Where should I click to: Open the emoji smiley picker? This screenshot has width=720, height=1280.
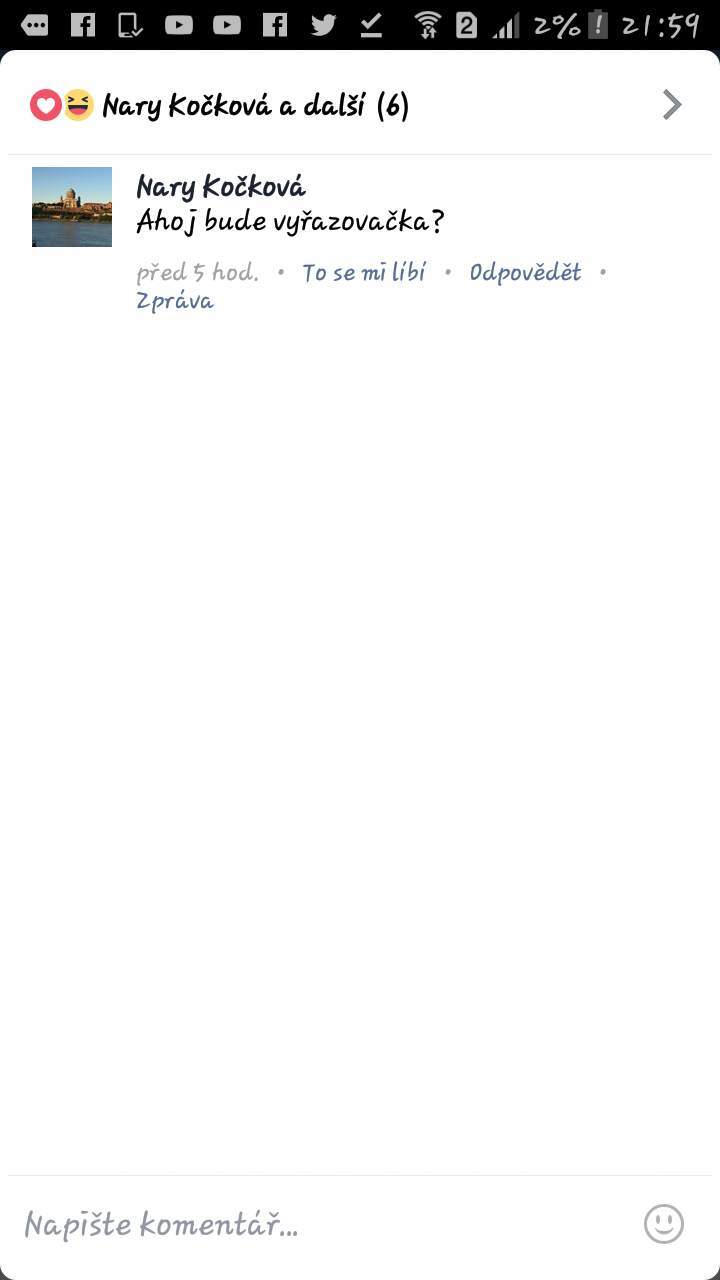pos(664,1224)
